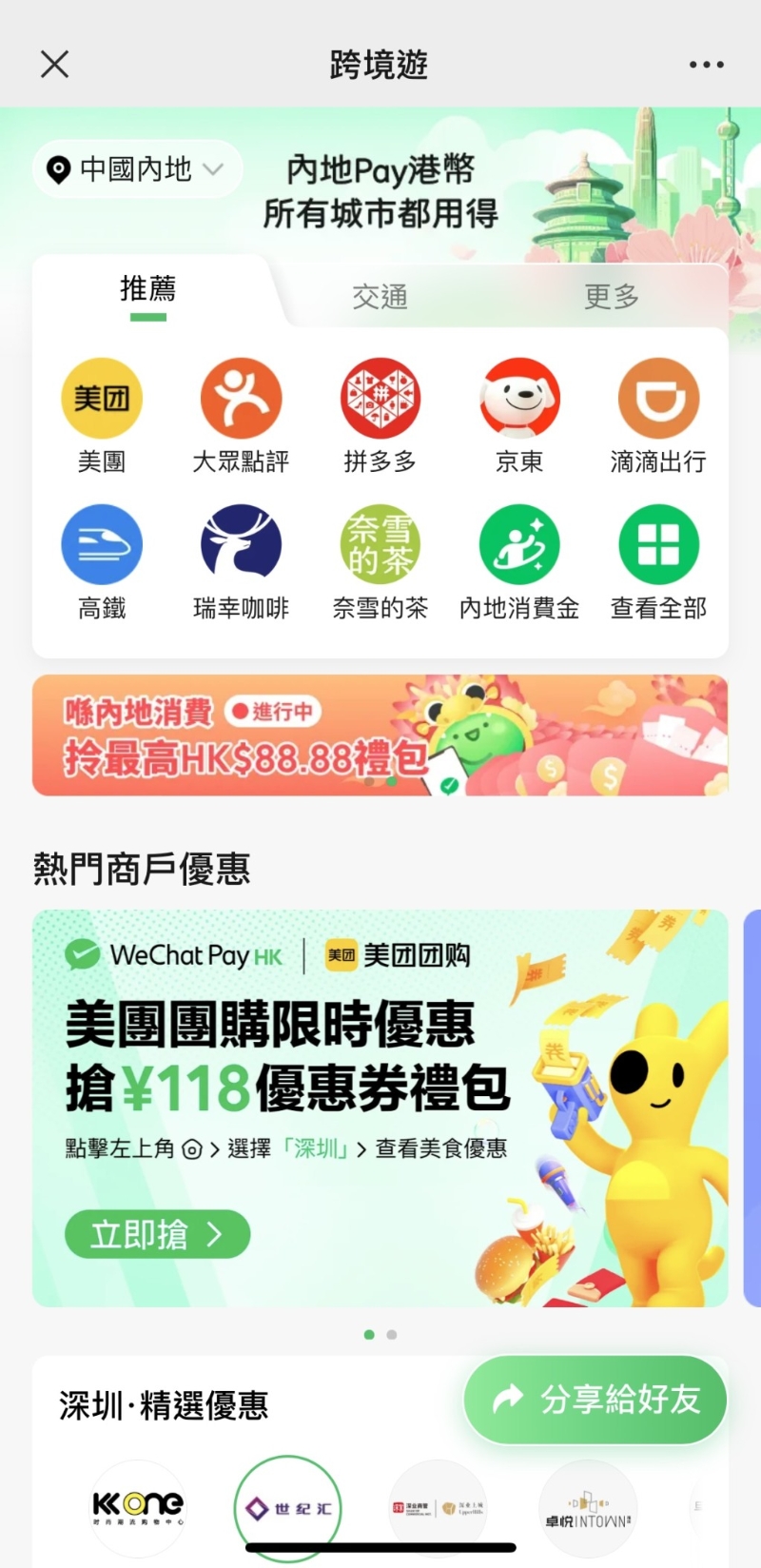The height and width of the screenshot is (1568, 761).
Task: Expand the 中國內地 region selector
Action: [x=136, y=169]
